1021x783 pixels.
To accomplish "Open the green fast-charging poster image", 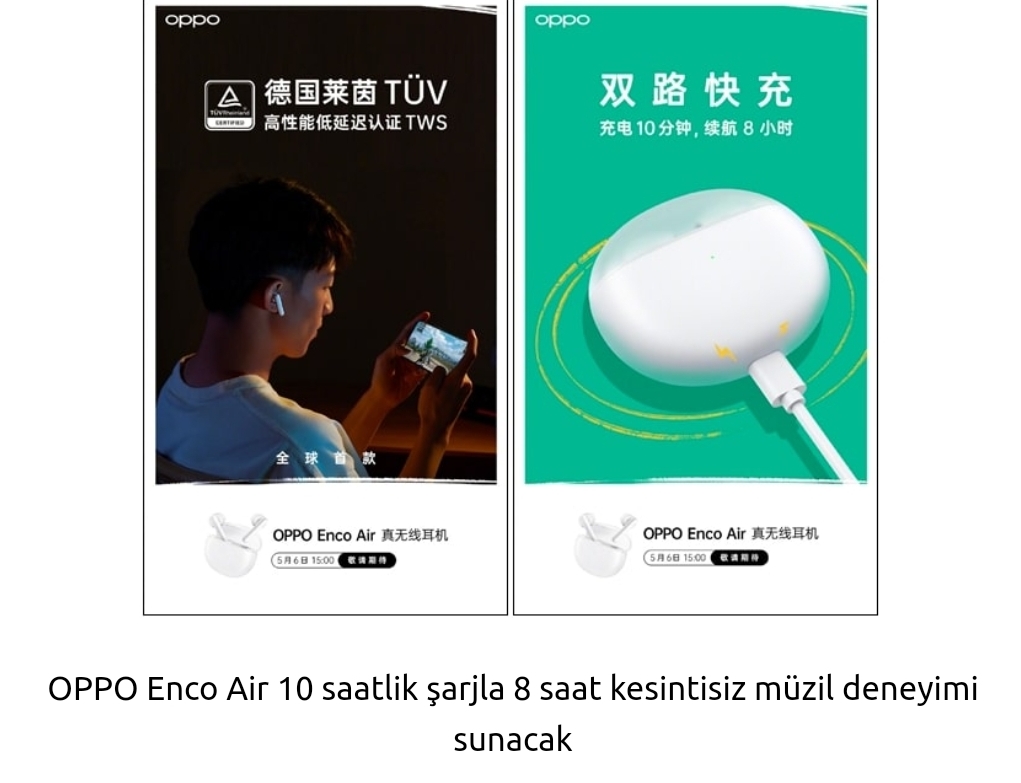I will 695,306.
